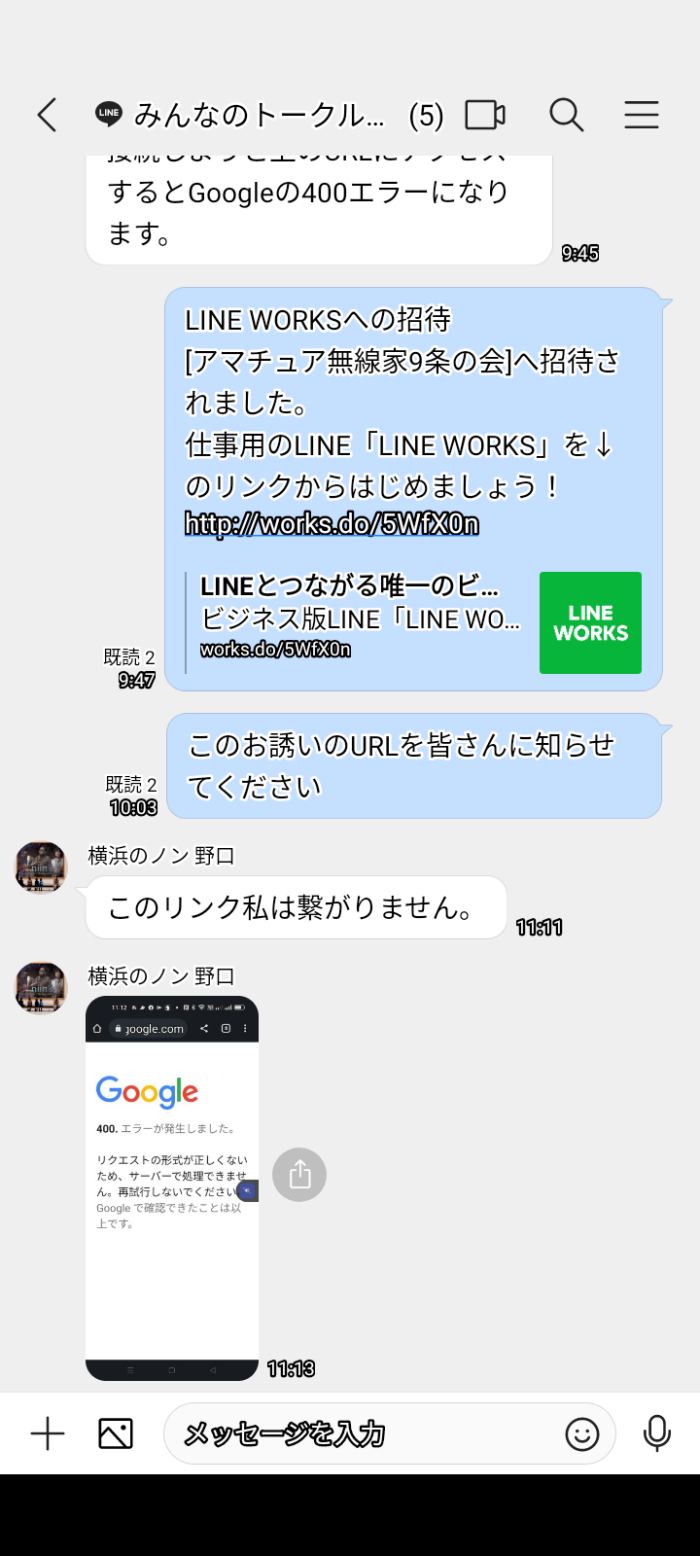Open the works.do/5WfX0n link in message
The image size is (700, 1556).
331,524
